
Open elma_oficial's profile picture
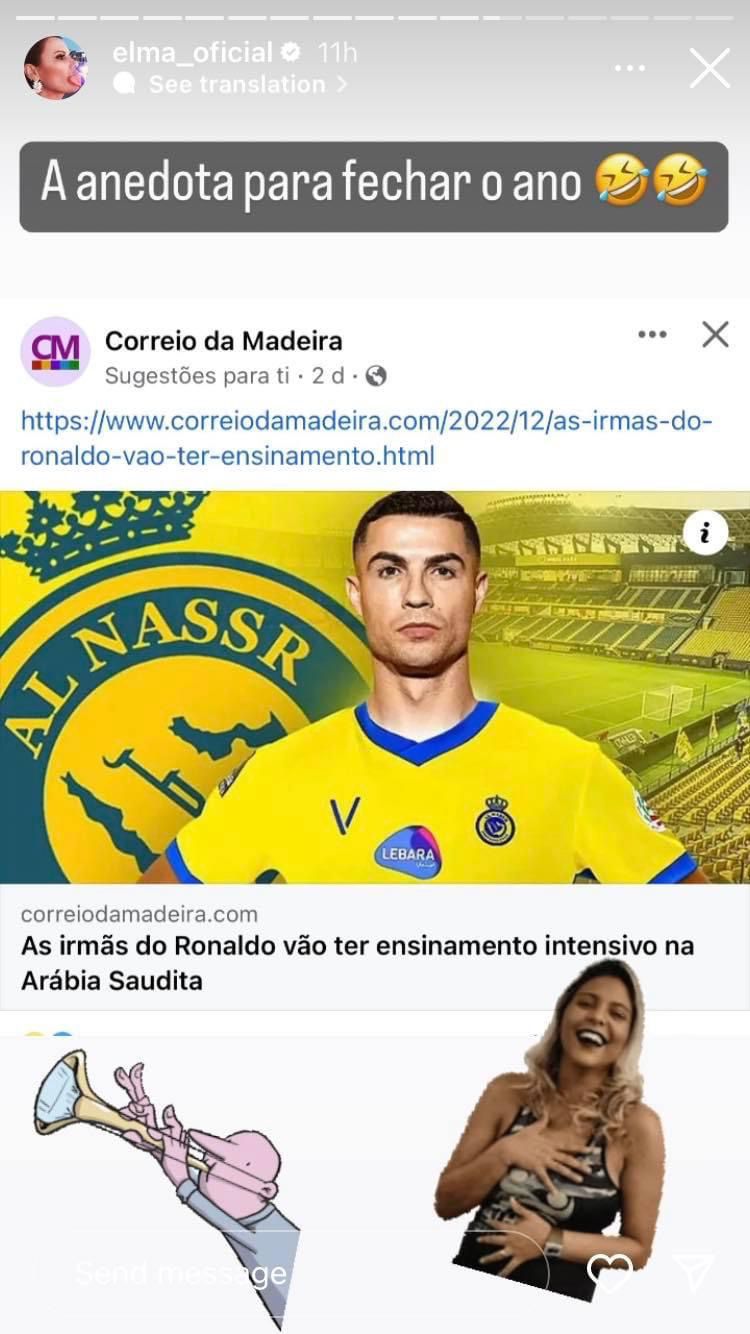pyautogui.click(x=56, y=68)
